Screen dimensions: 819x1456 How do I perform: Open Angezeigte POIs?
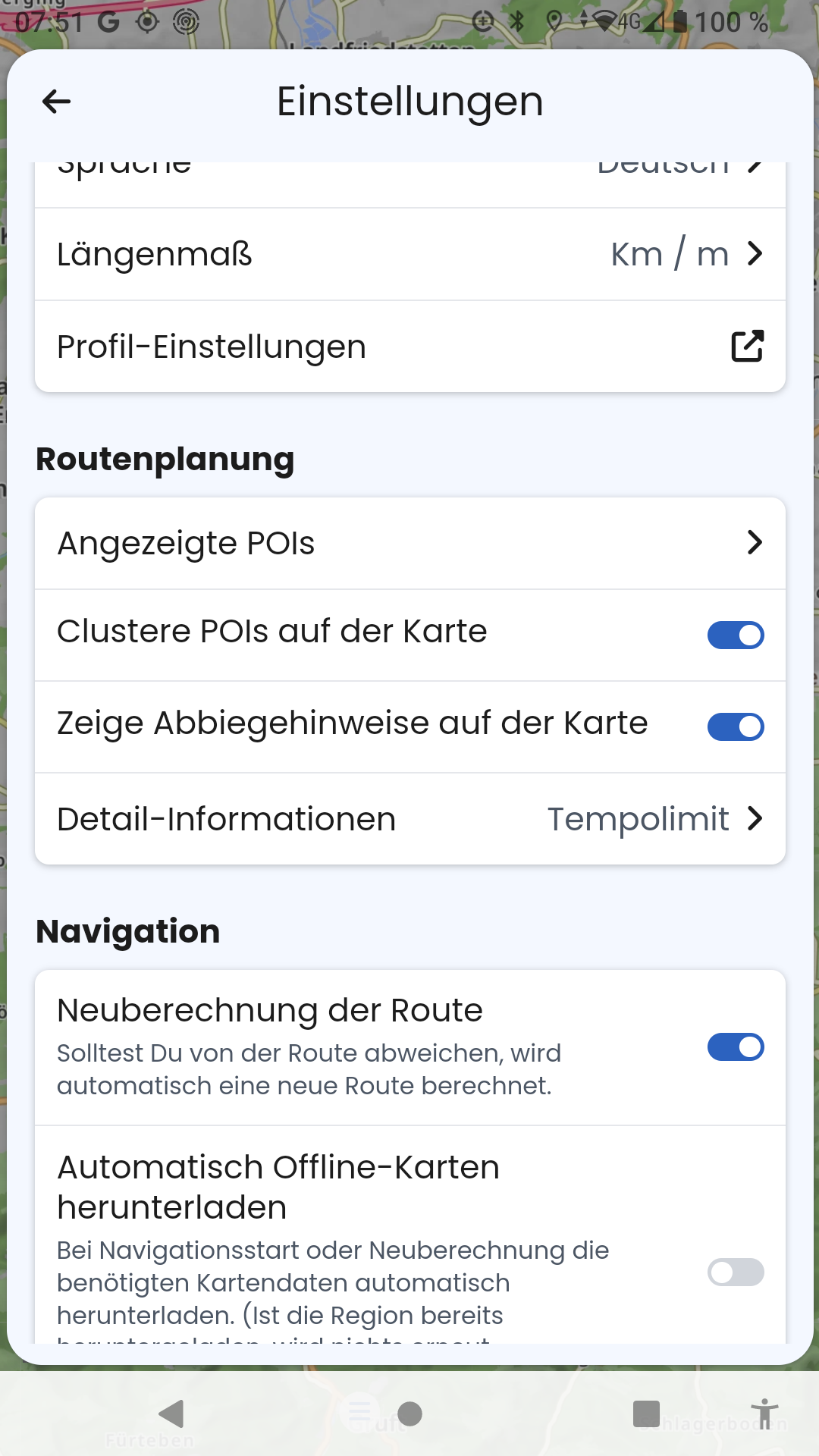pyautogui.click(x=410, y=543)
